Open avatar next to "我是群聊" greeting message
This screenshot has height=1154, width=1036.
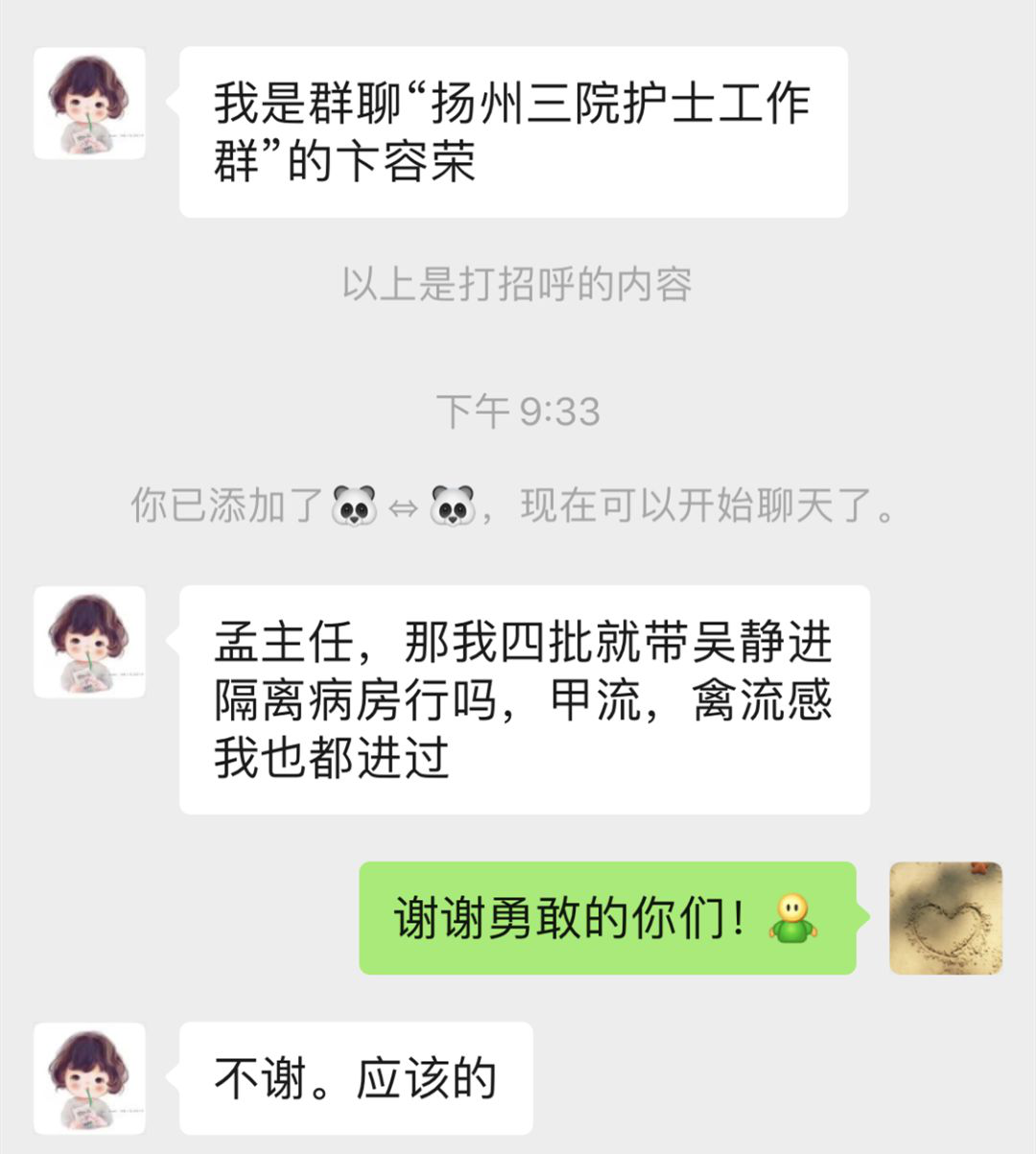[89, 104]
